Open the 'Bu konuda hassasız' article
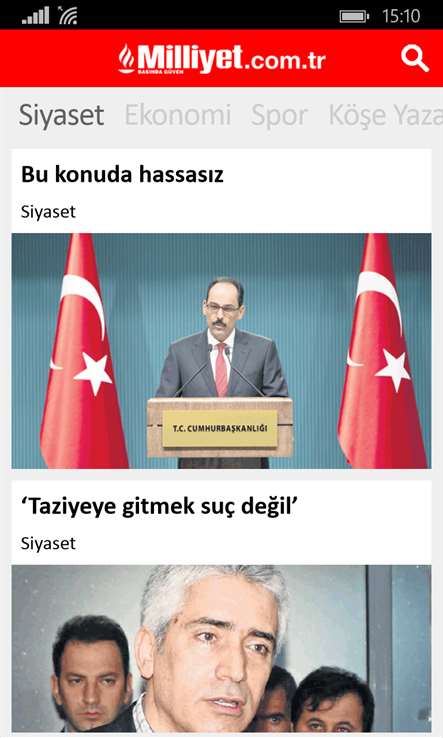Screen dimensions: 443x738 pos(122,175)
